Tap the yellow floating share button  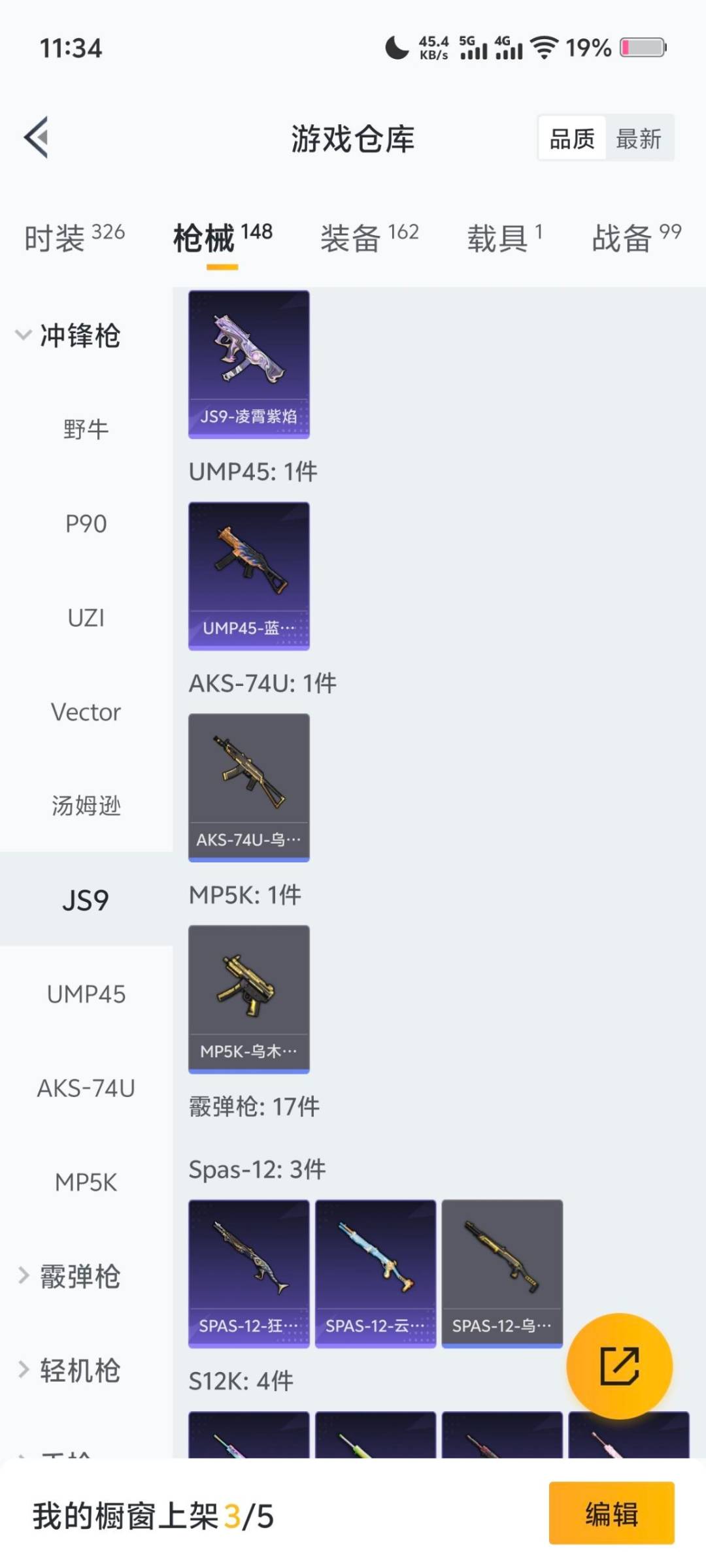click(619, 1366)
